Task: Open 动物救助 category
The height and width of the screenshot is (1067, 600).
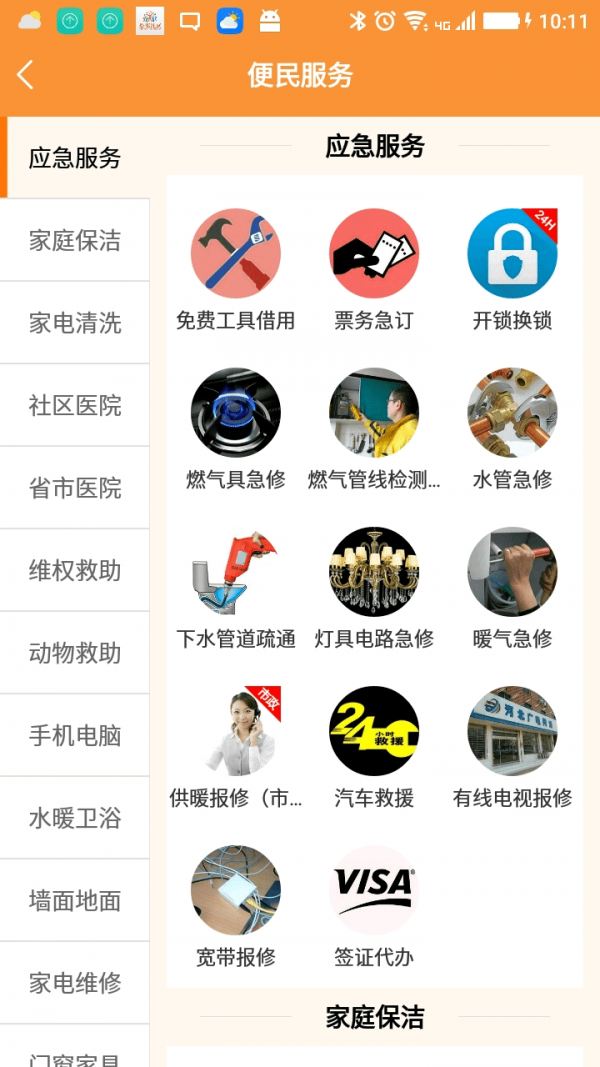Action: pyautogui.click(x=75, y=653)
